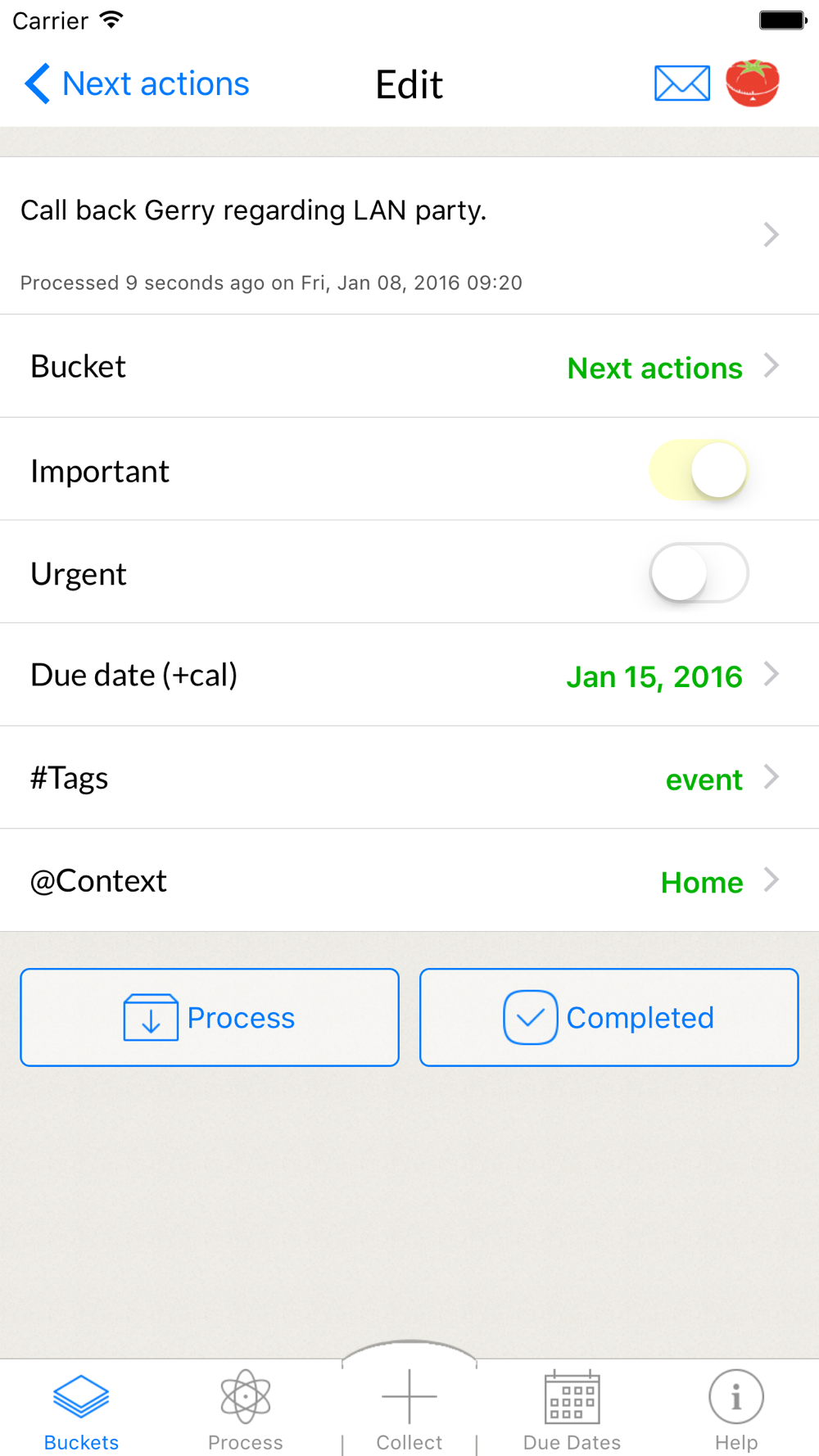Switch to the Buckets tab
This screenshot has height=1456, width=819.
(81, 1412)
